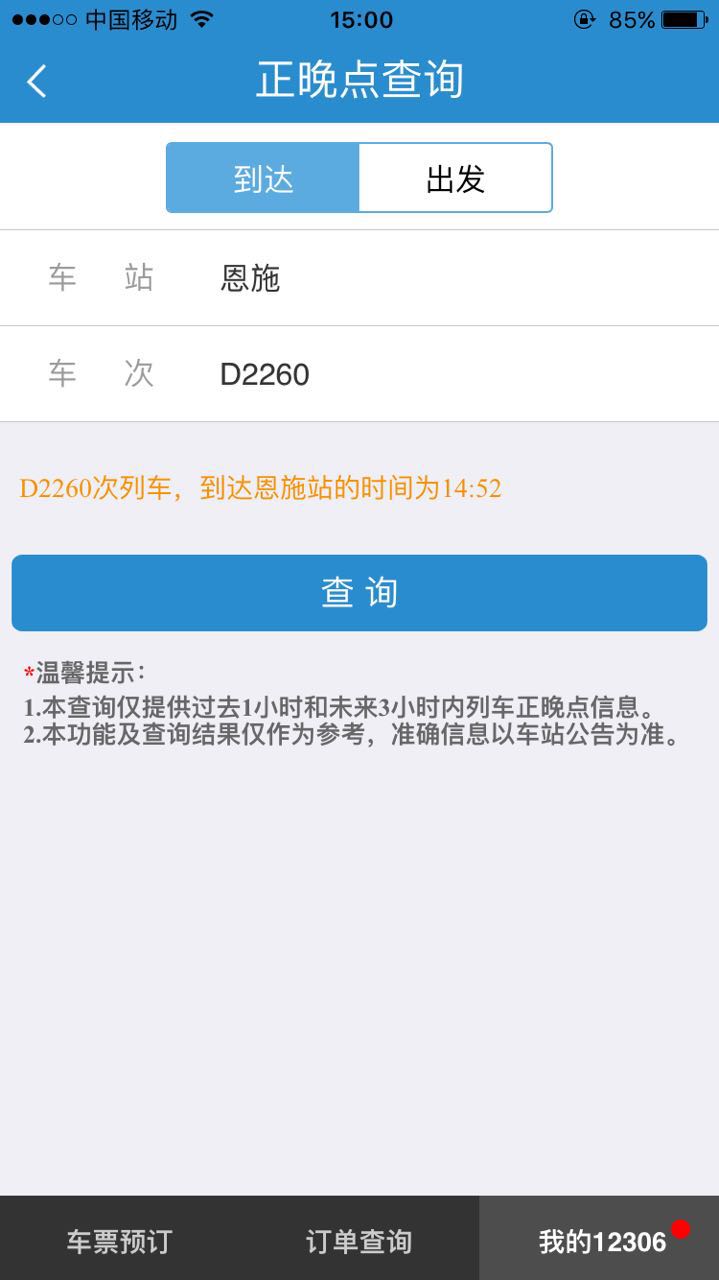Select the 到达 segment
Image resolution: width=719 pixels, height=1280 pixels.
(263, 178)
